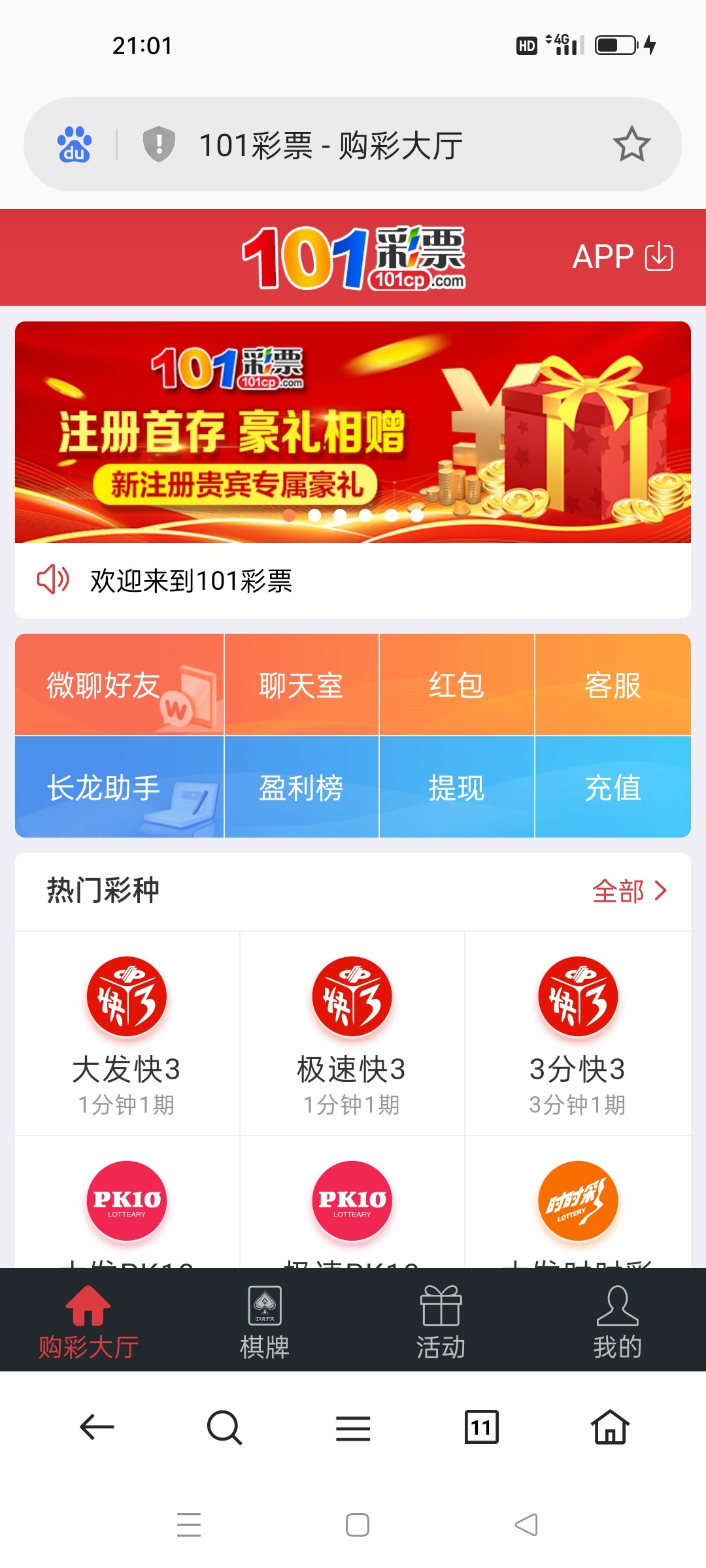Switch to the 棋牌 tab
This screenshot has height=1568, width=706.
pyautogui.click(x=265, y=1321)
